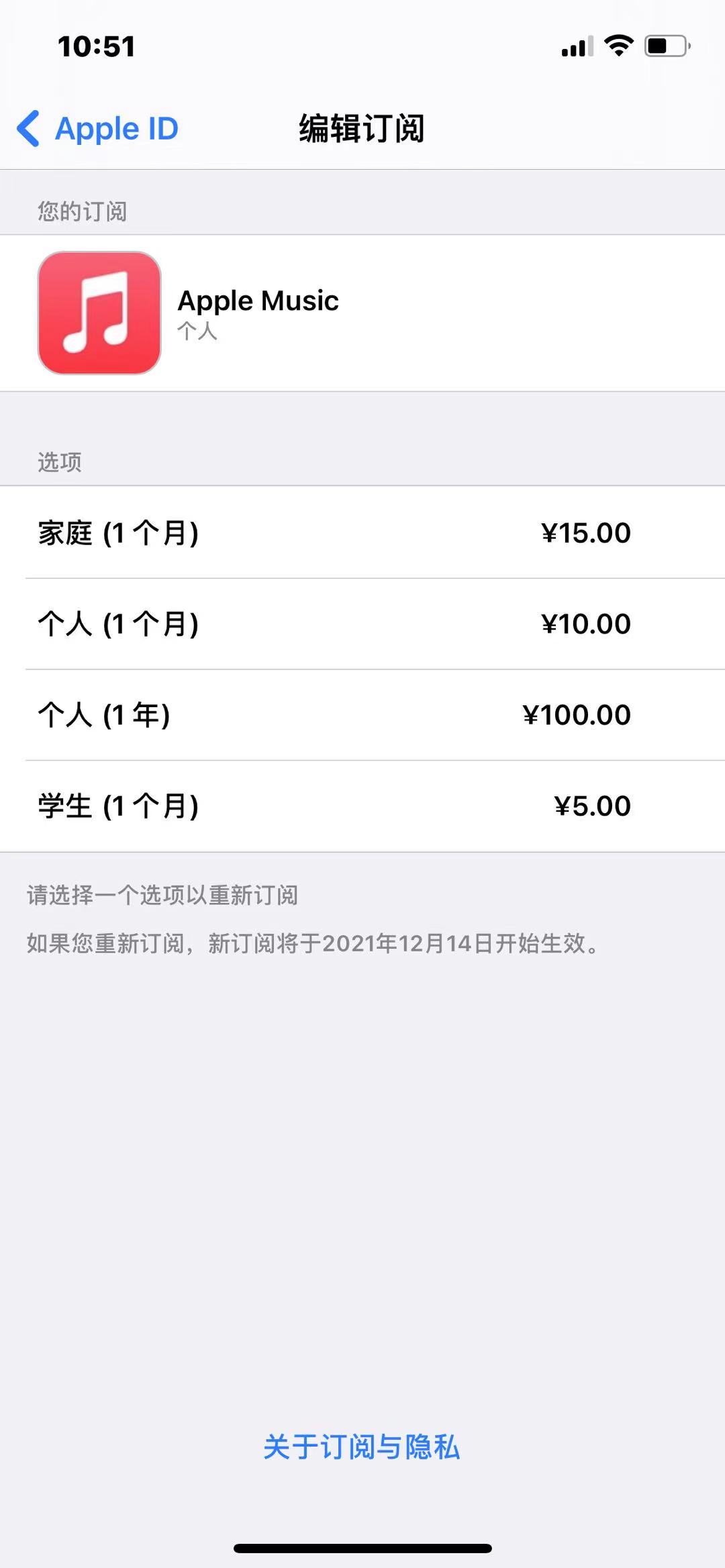The width and height of the screenshot is (725, 1568).
Task: Open the 关于订阅与隐私 link
Action: coord(362,1447)
